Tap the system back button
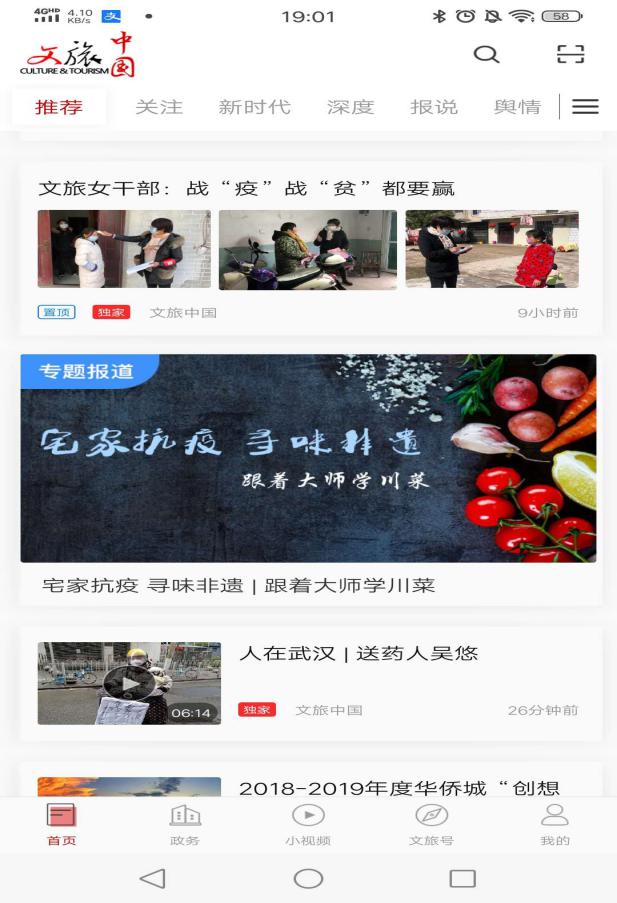The height and width of the screenshot is (903, 617). coord(152,878)
